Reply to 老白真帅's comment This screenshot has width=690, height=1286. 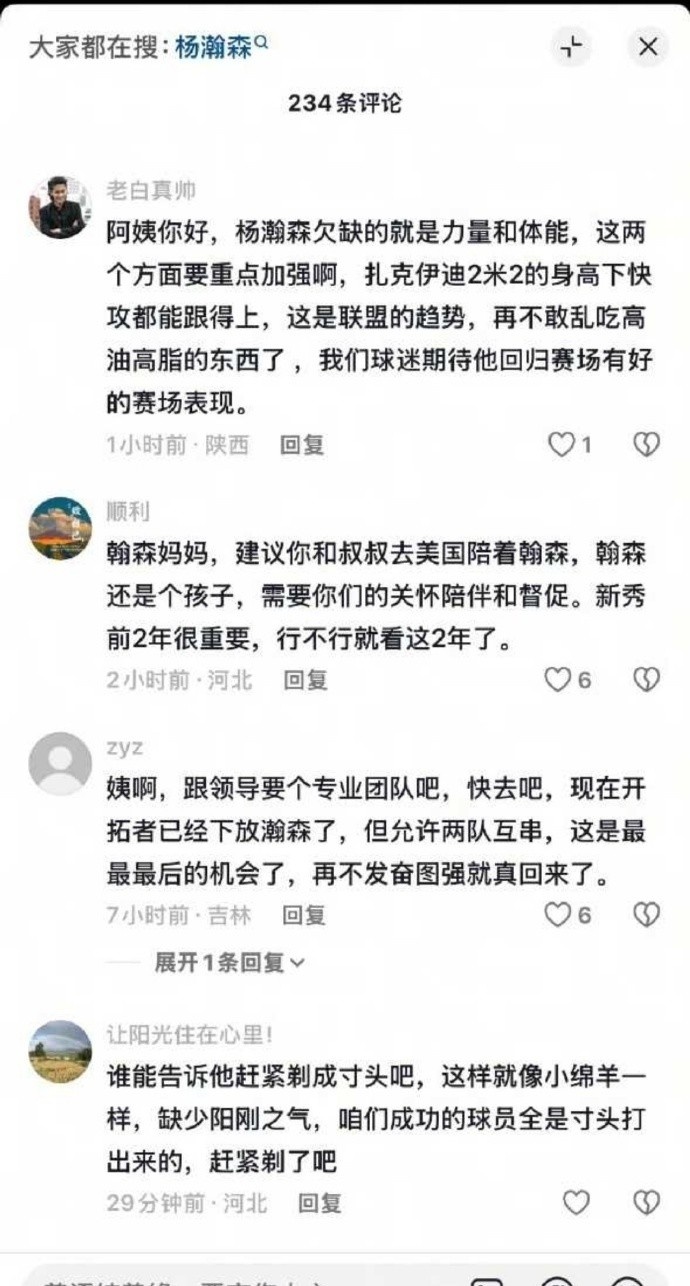[x=302, y=445]
